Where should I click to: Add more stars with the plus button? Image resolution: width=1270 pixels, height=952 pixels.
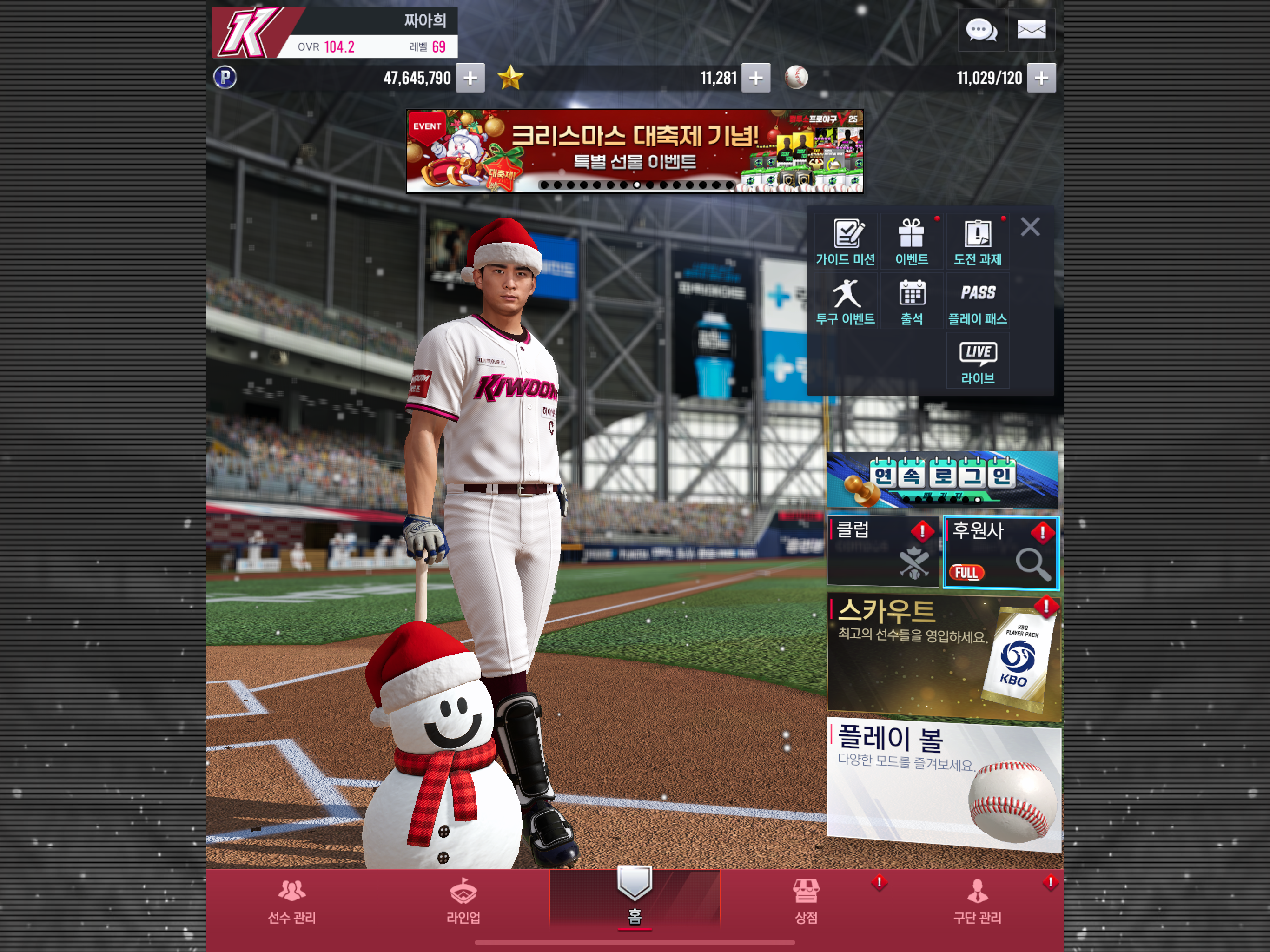click(755, 78)
